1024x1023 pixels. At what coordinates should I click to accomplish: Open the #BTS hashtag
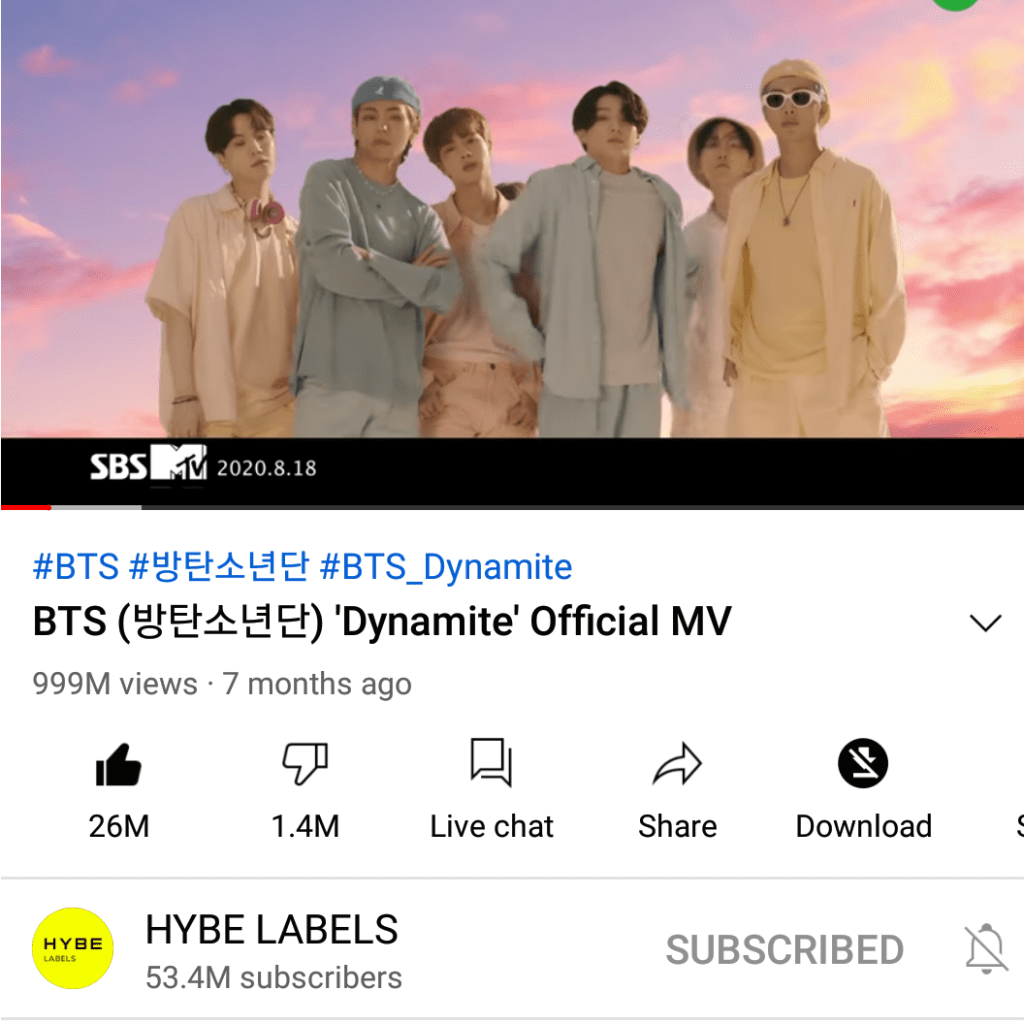tap(76, 567)
